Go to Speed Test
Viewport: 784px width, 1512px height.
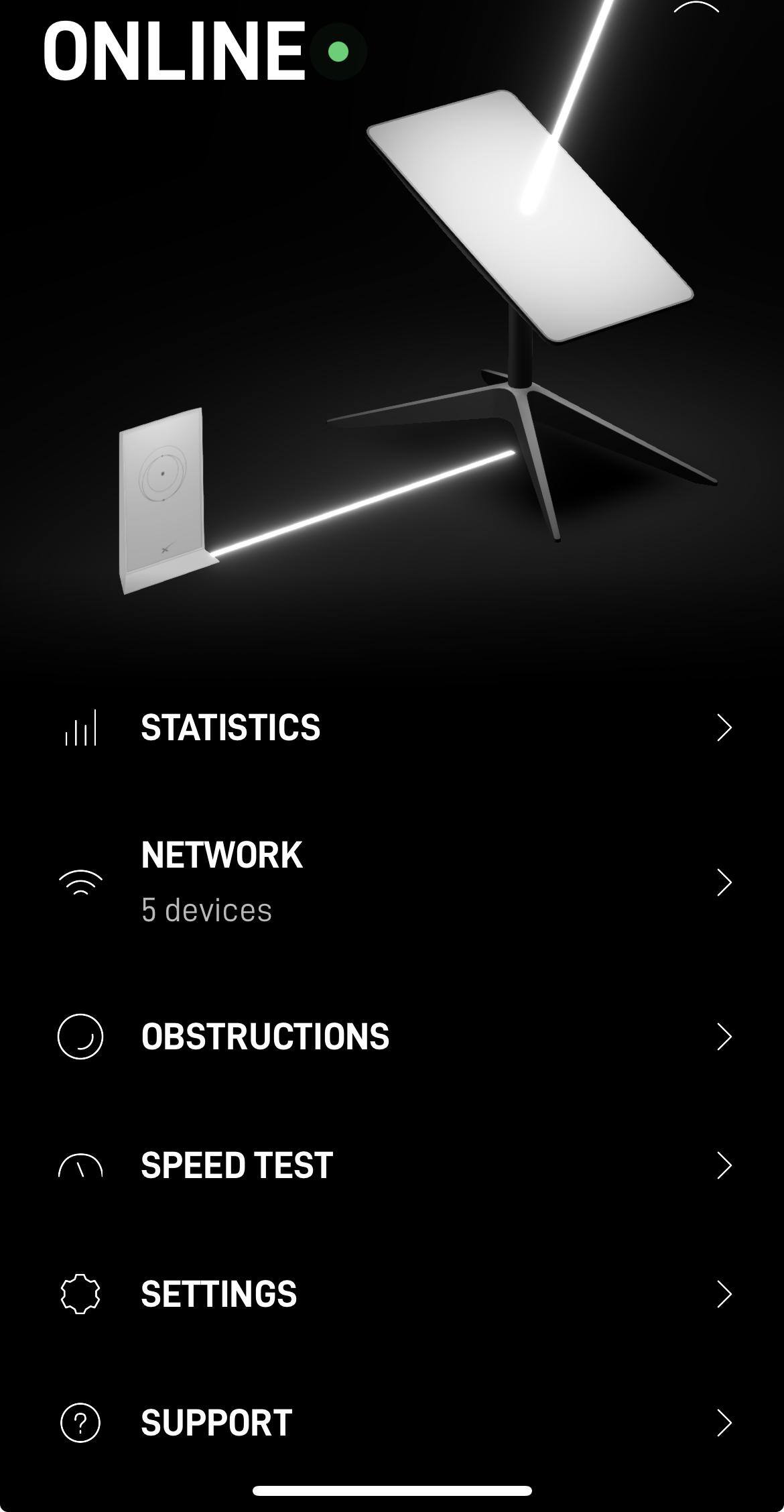click(x=237, y=1165)
